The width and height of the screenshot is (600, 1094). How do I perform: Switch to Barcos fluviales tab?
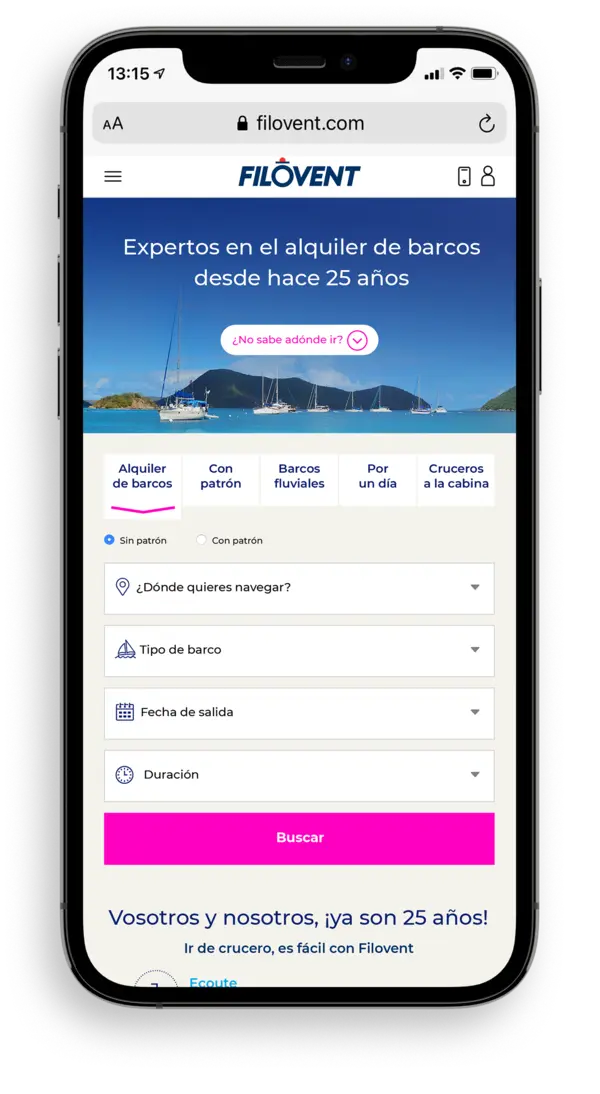(x=299, y=476)
